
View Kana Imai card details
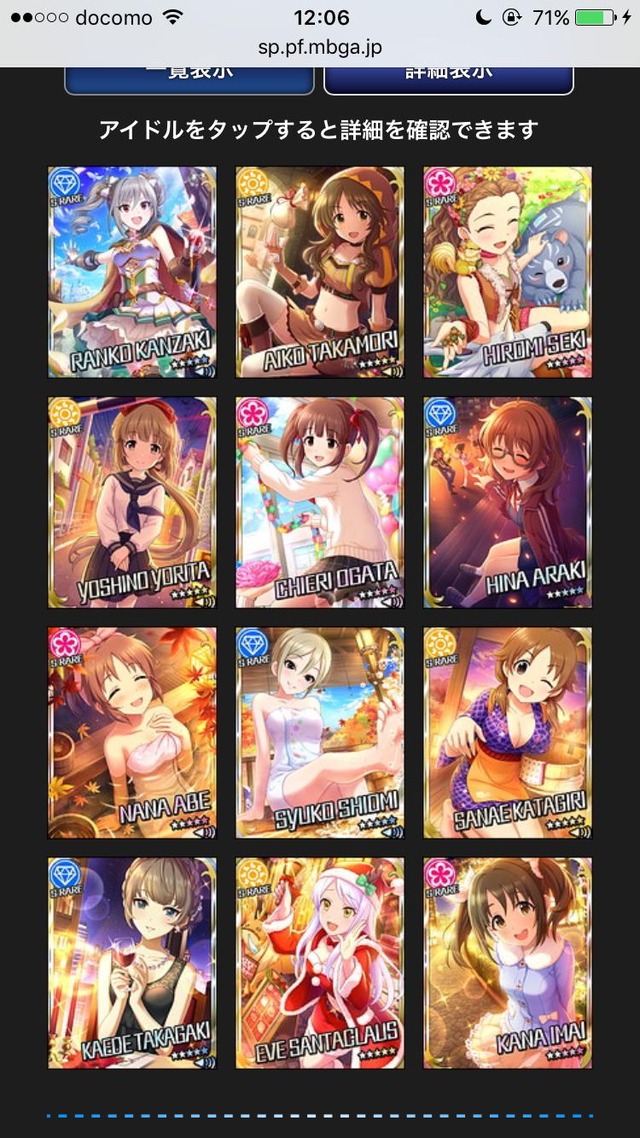[508, 963]
